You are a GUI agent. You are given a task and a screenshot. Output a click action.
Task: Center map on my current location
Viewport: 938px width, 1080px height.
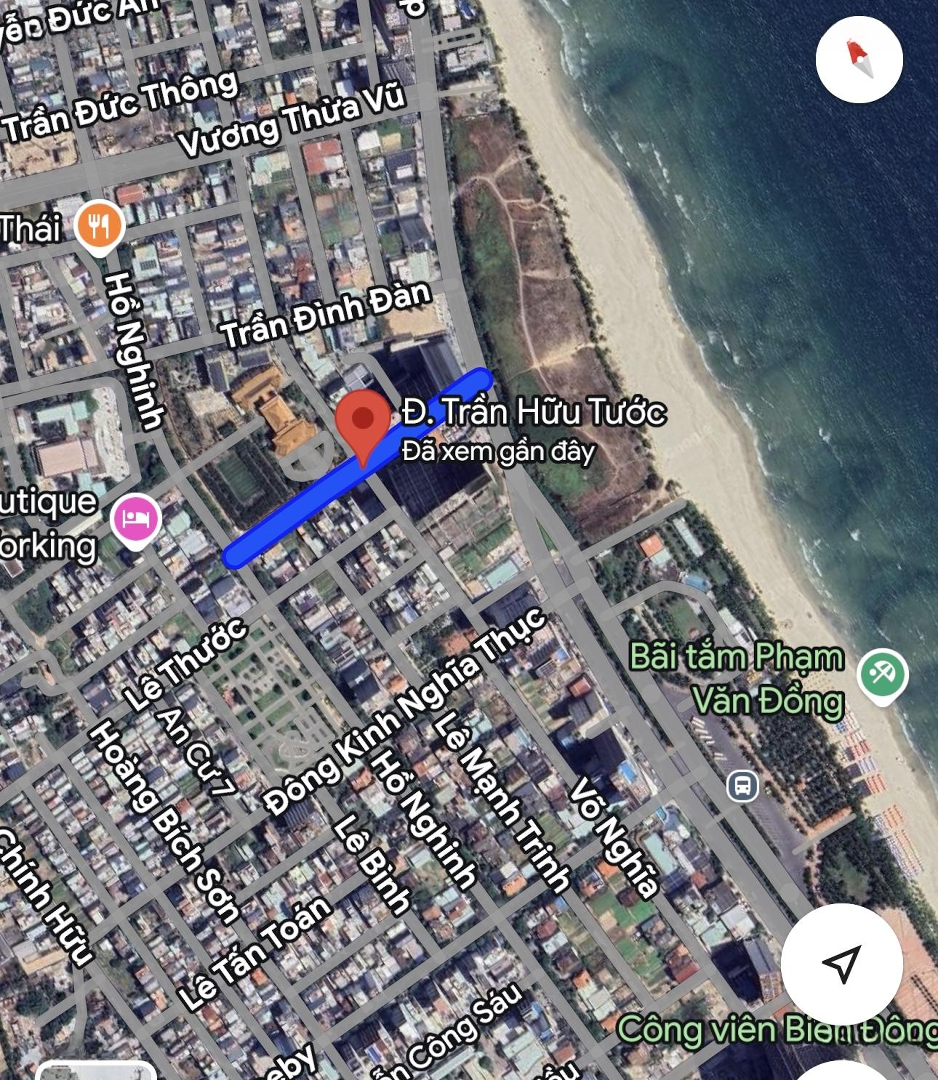point(841,963)
